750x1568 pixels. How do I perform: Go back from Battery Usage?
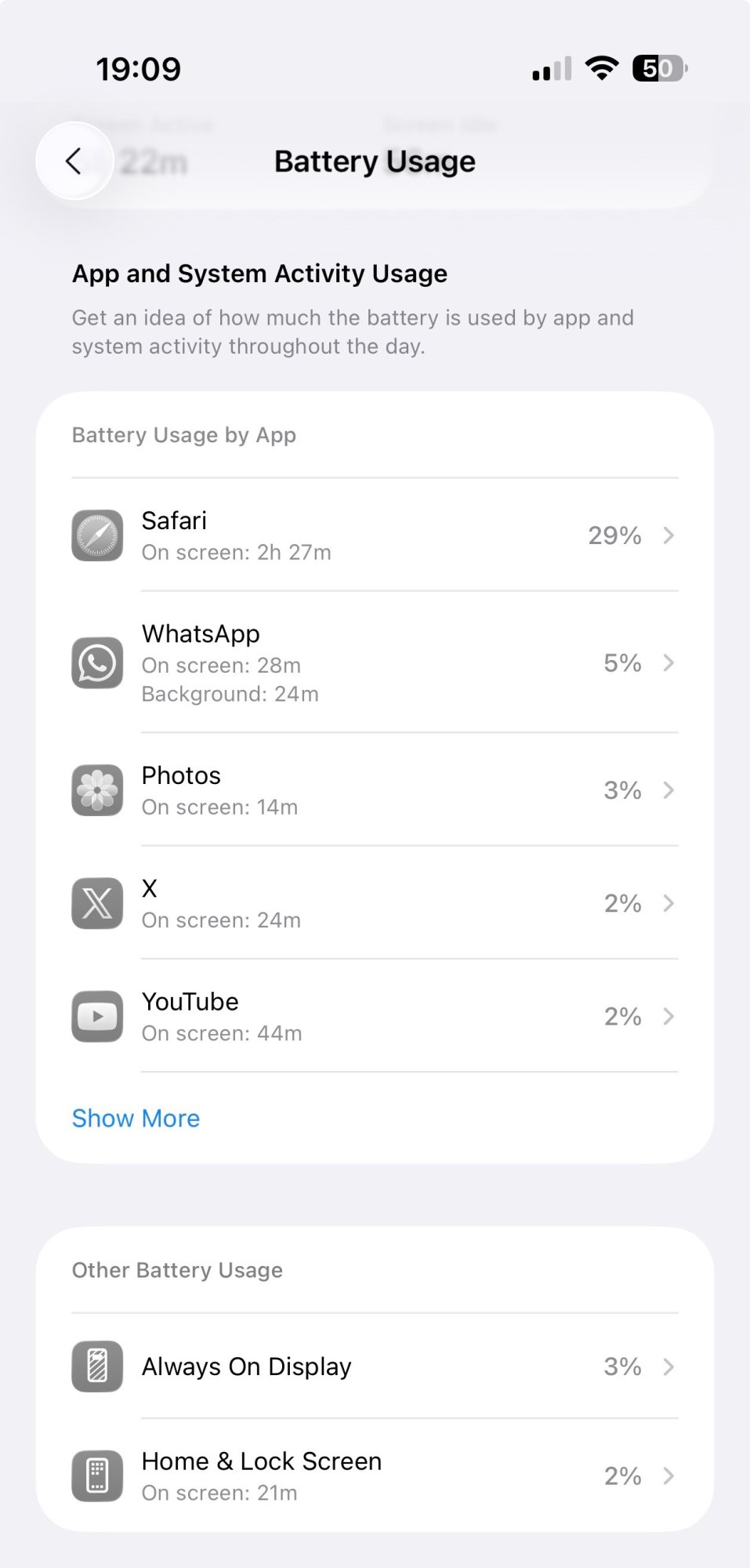pyautogui.click(x=74, y=162)
